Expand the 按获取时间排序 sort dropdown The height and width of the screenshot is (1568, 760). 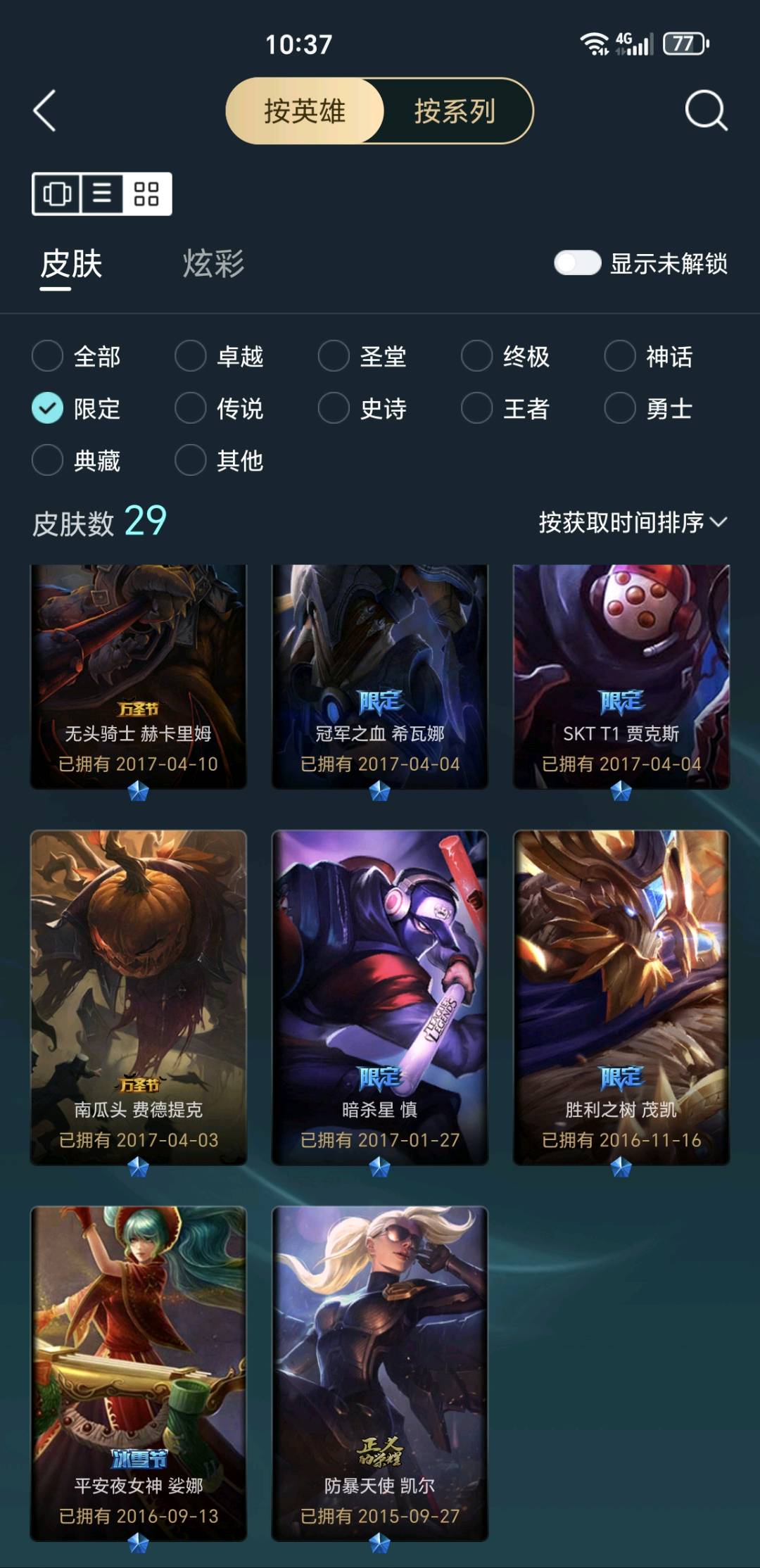632,522
